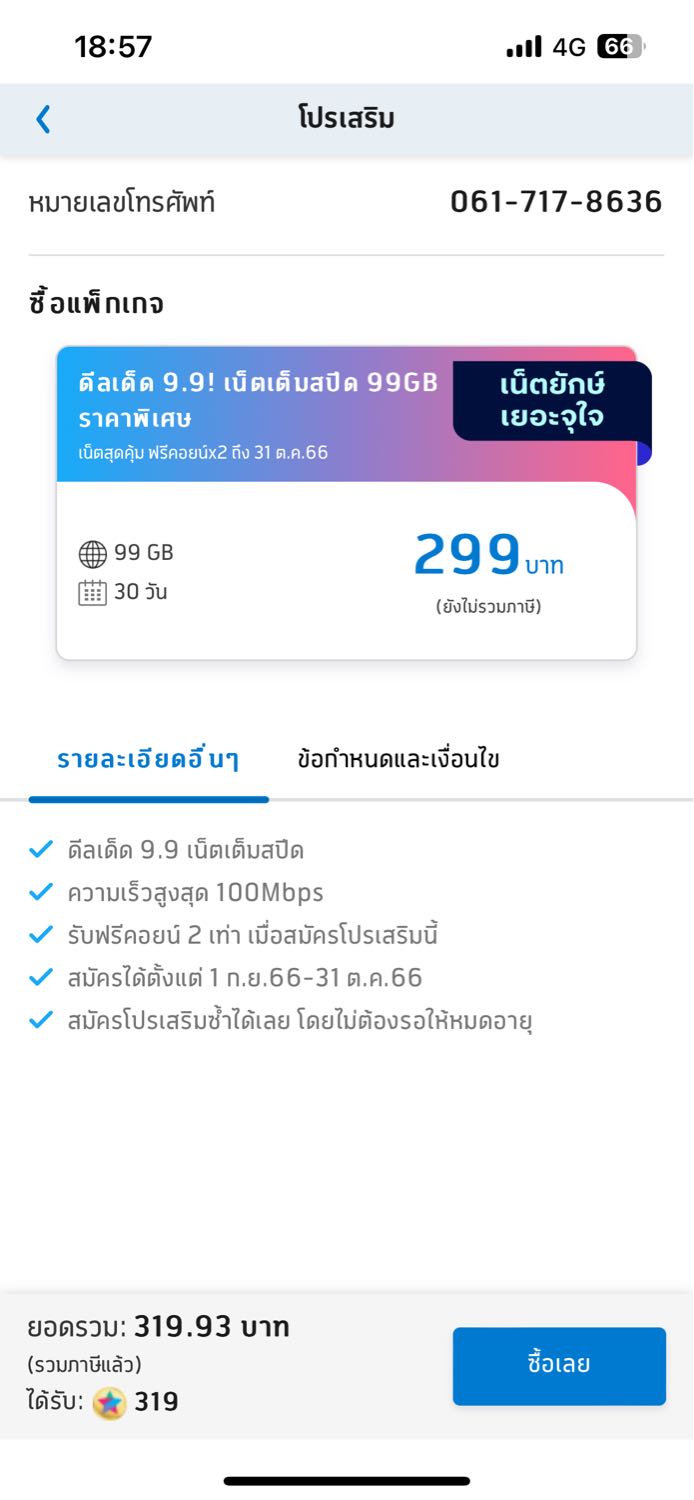Select the รายละเอียดอื่นๆ tab
The height and width of the screenshot is (1500, 694).
pyautogui.click(x=148, y=759)
